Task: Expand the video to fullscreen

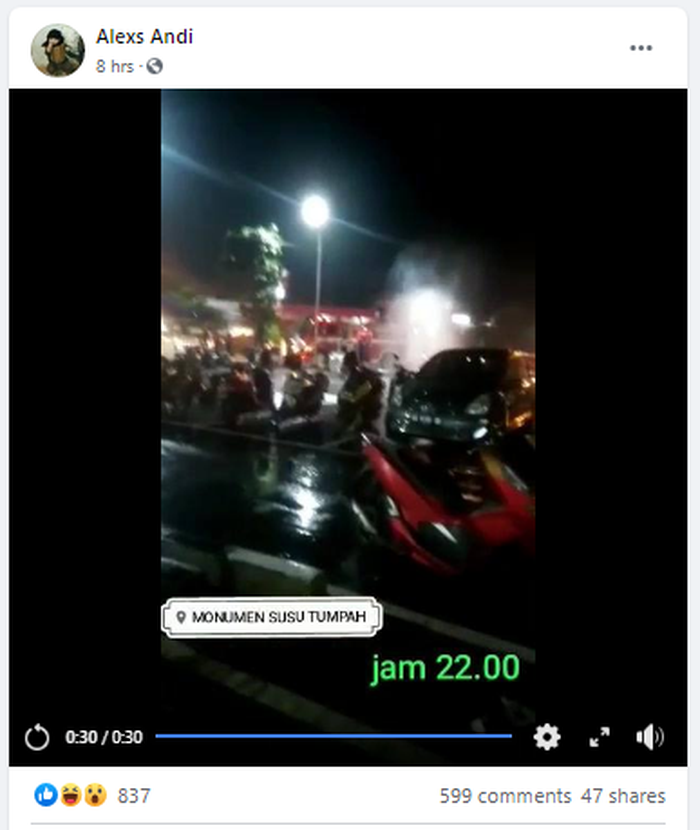Action: click(x=599, y=738)
